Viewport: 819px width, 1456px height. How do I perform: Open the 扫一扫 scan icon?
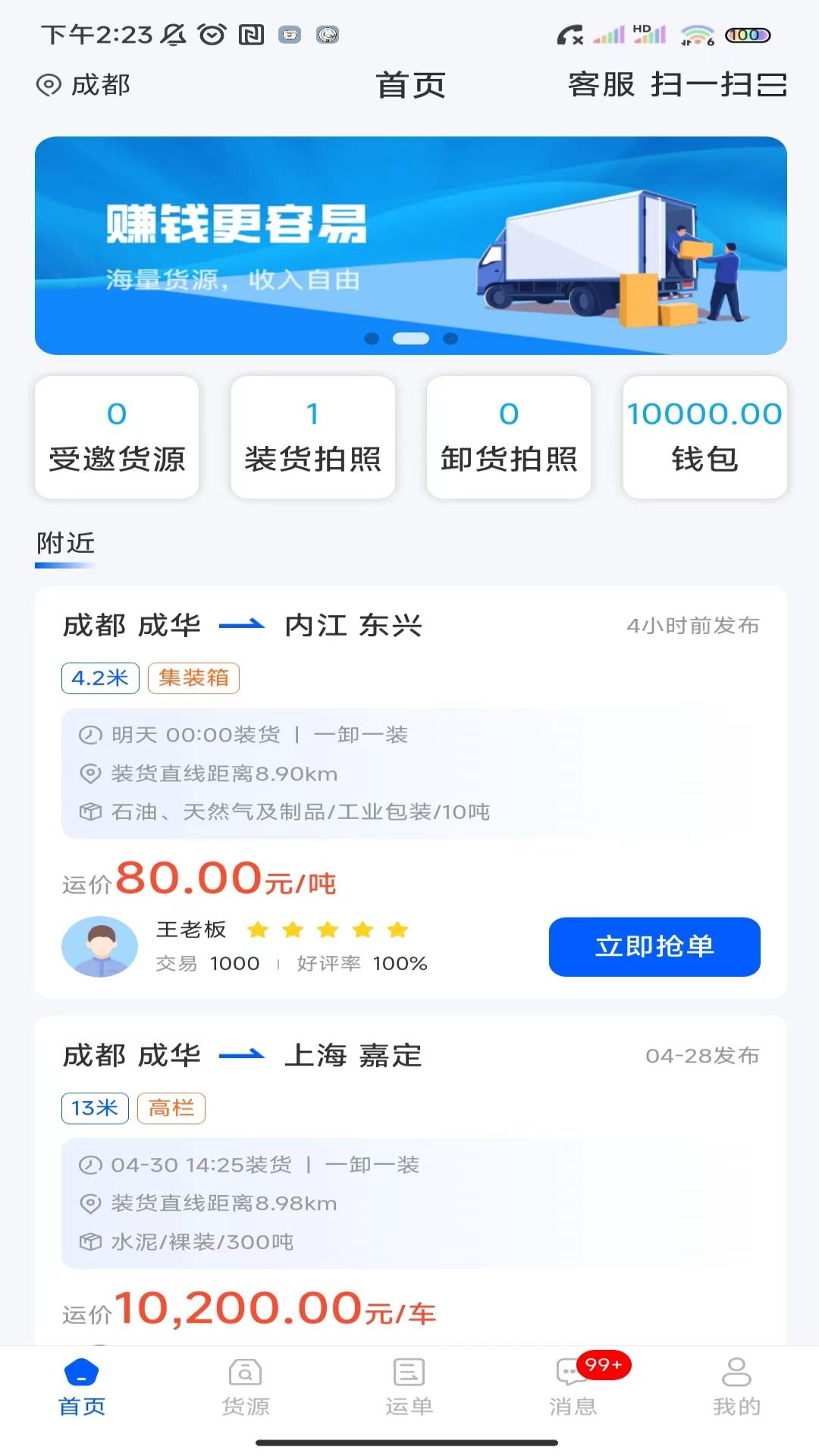coord(773,86)
